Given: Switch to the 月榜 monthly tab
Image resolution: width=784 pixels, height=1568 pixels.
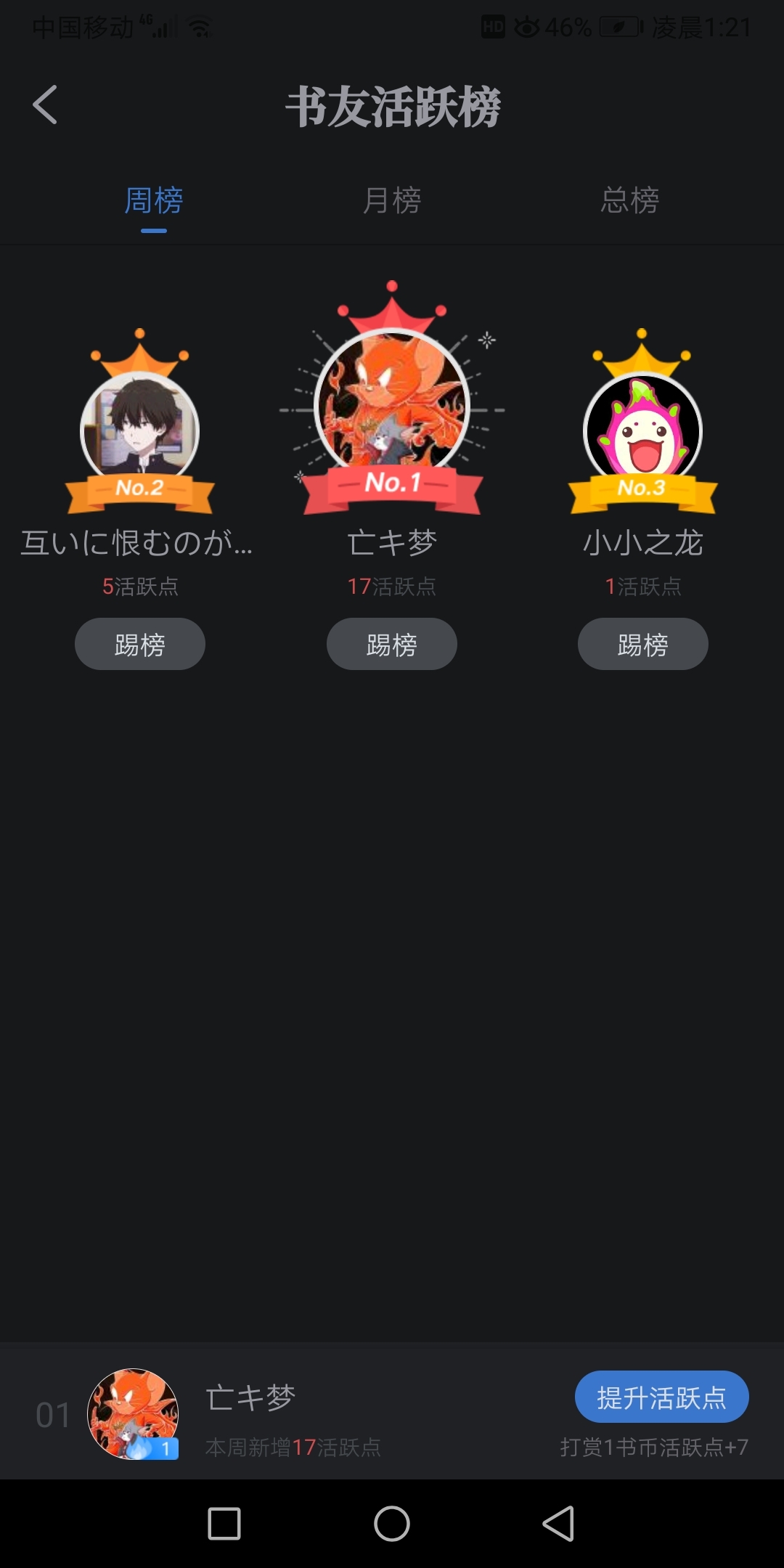Looking at the screenshot, I should pyautogui.click(x=392, y=200).
